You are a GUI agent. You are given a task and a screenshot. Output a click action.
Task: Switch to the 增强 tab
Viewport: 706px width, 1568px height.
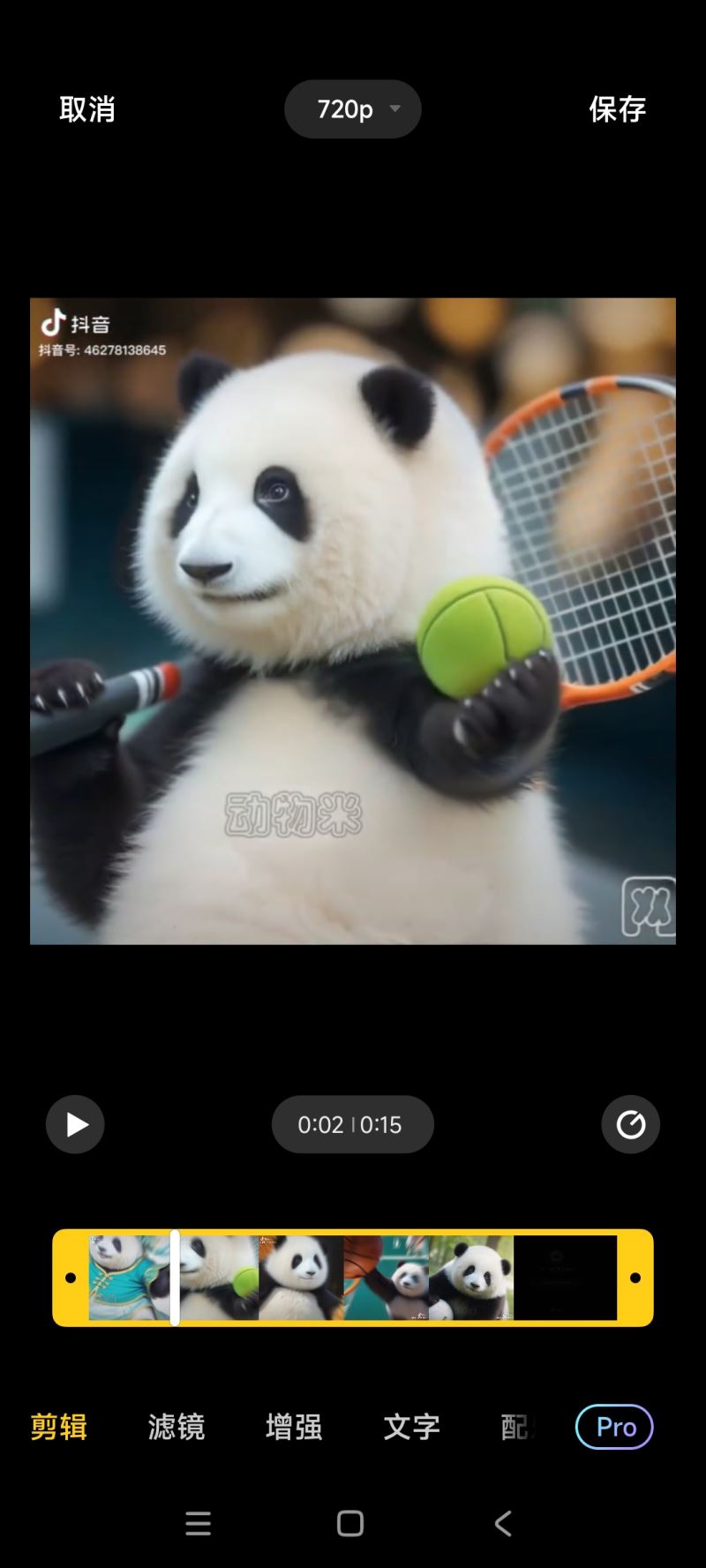pos(294,1427)
